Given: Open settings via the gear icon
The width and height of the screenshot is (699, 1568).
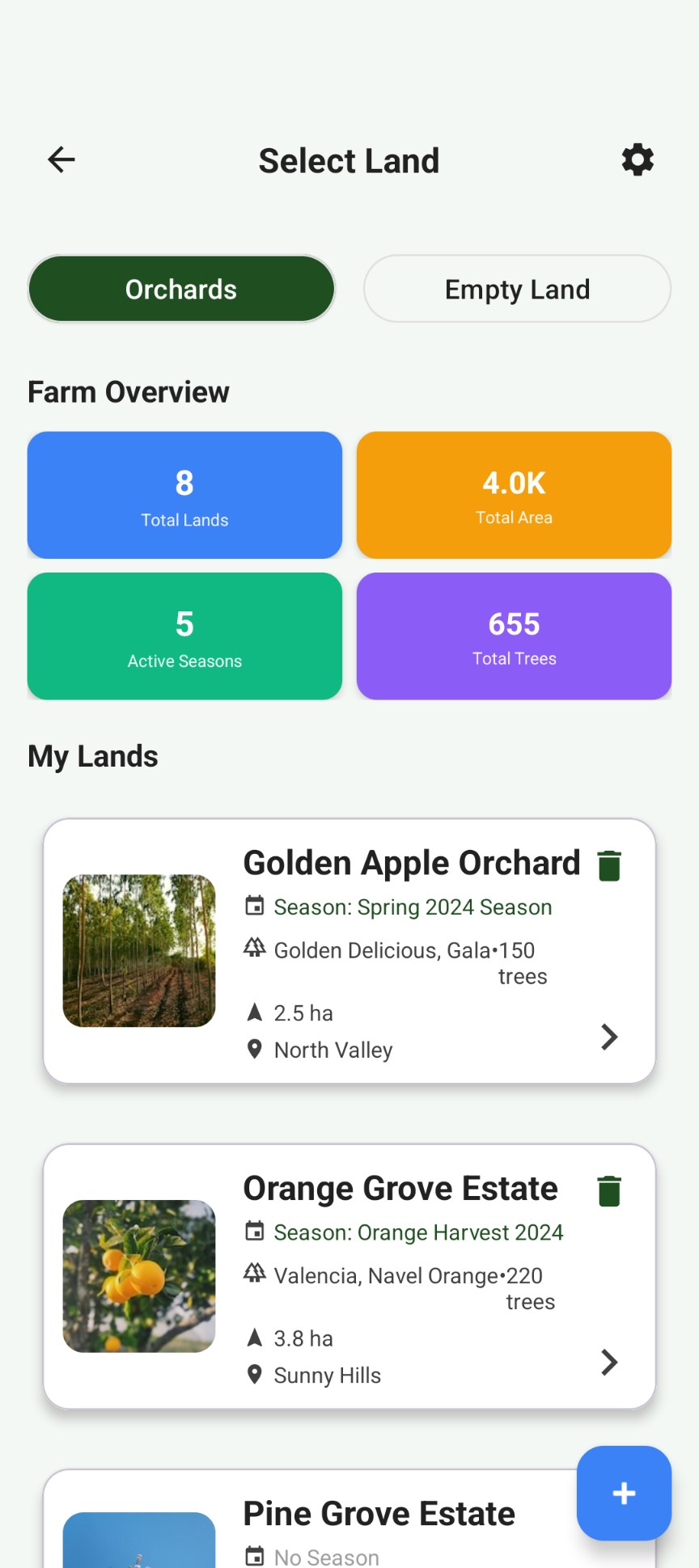Looking at the screenshot, I should tap(638, 159).
